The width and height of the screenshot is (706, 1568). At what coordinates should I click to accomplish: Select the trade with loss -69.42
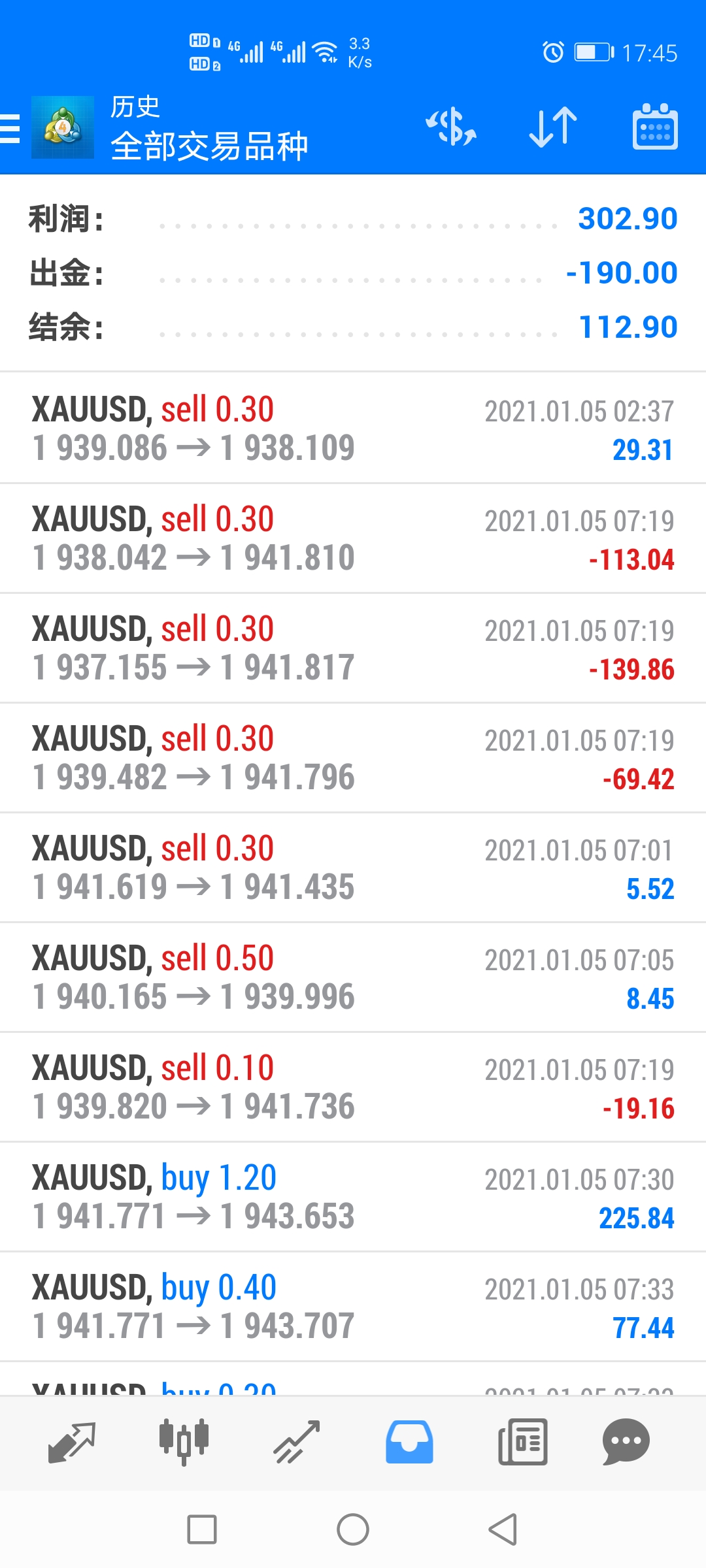coord(353,758)
